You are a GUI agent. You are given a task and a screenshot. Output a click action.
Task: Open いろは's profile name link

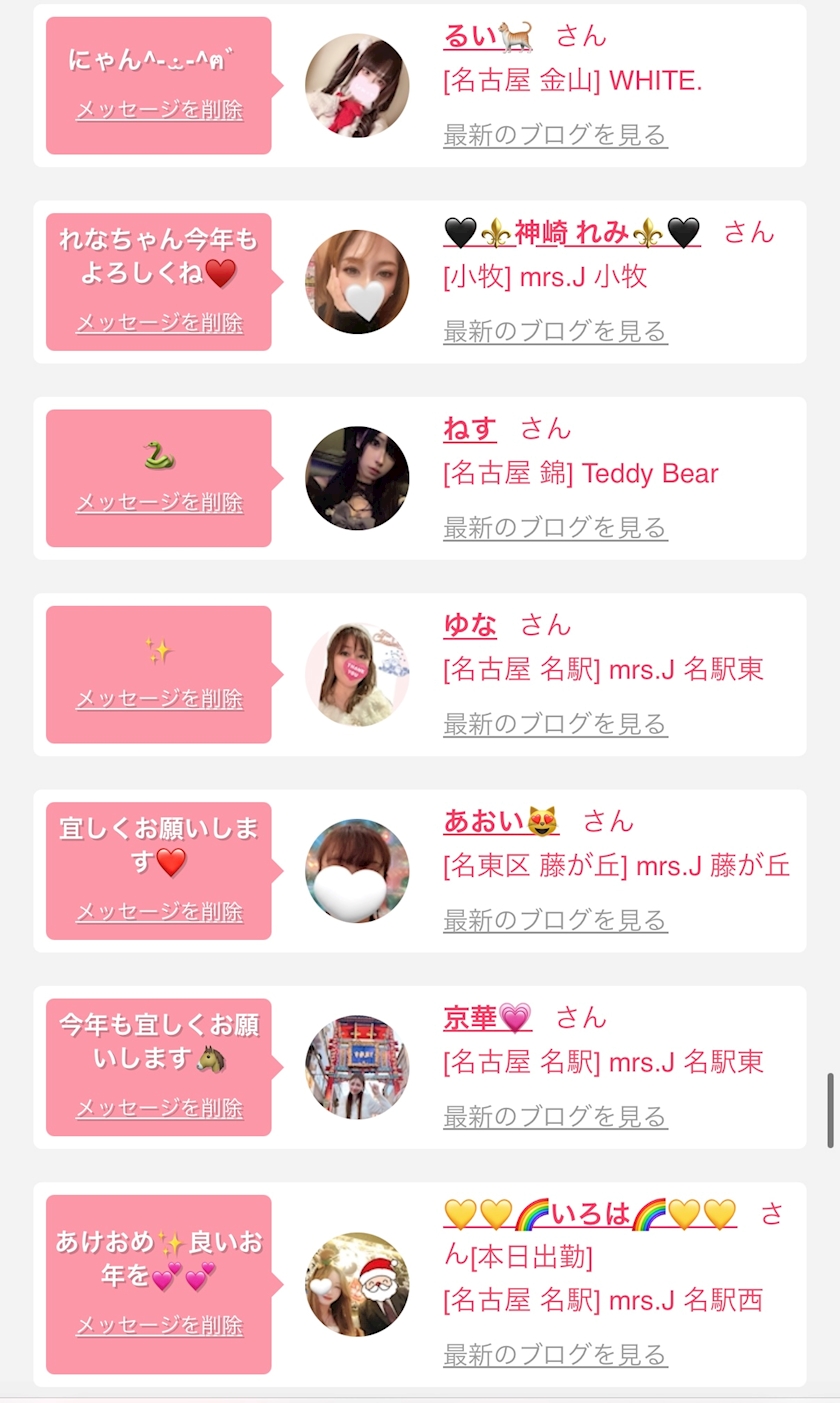click(590, 1215)
